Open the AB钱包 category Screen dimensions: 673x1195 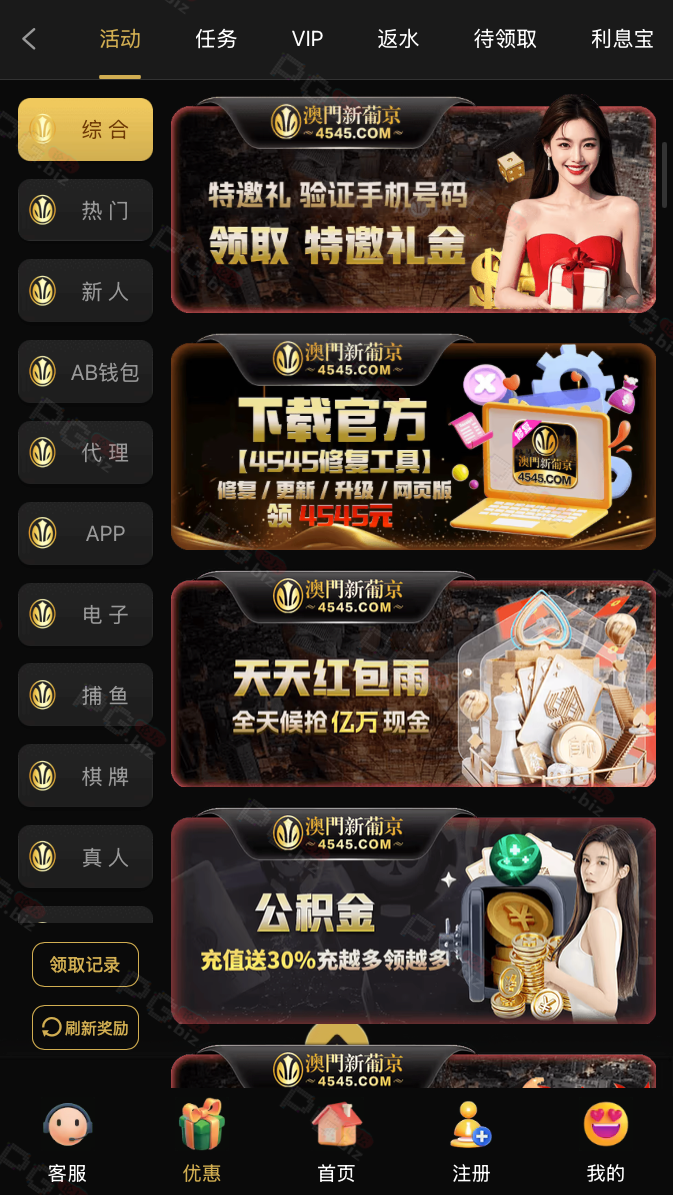(x=85, y=372)
